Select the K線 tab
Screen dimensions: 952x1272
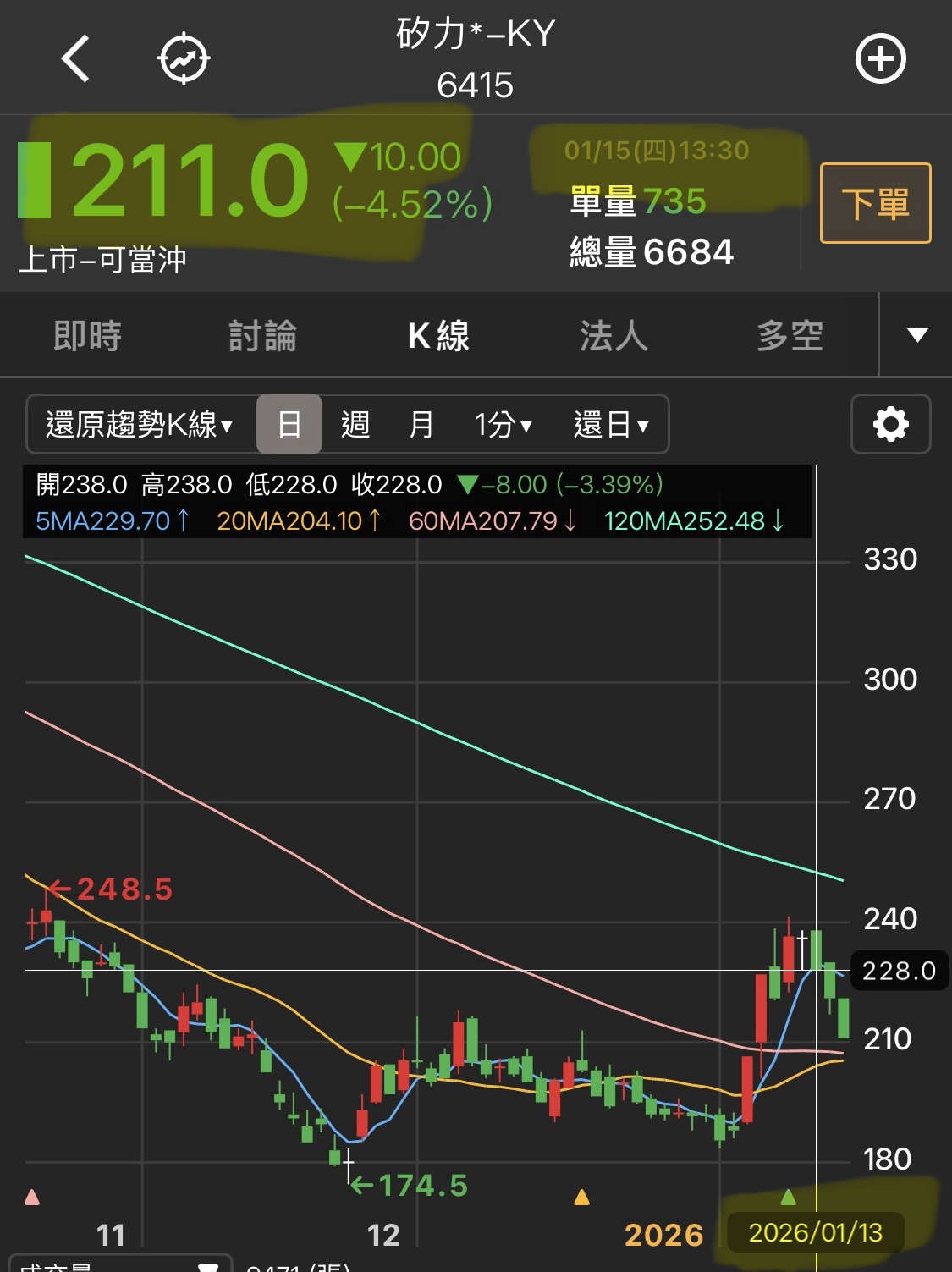point(438,336)
